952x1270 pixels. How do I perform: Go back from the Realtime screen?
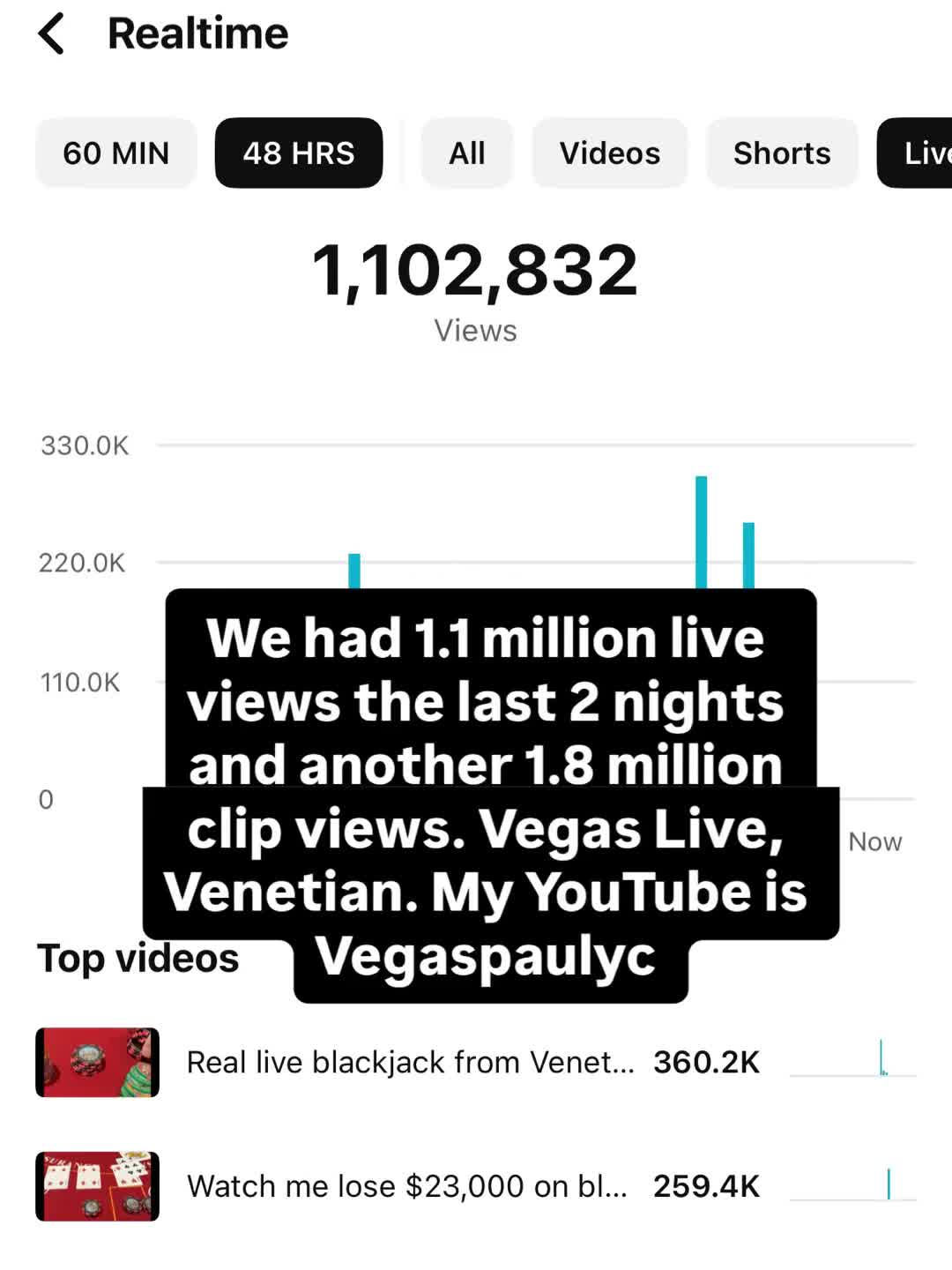pyautogui.click(x=52, y=34)
